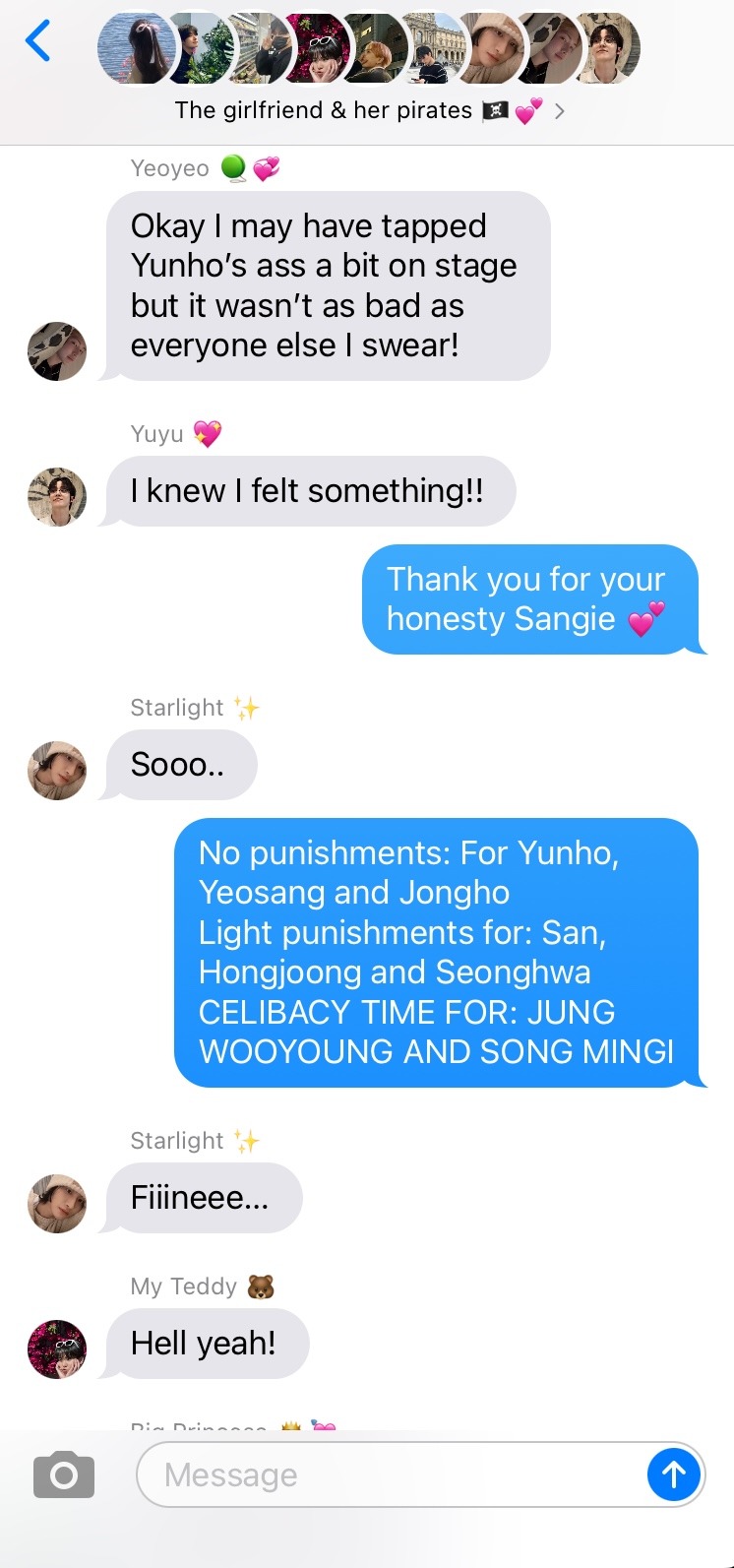Open group details for The girlfriend & her pirates

click(x=369, y=110)
